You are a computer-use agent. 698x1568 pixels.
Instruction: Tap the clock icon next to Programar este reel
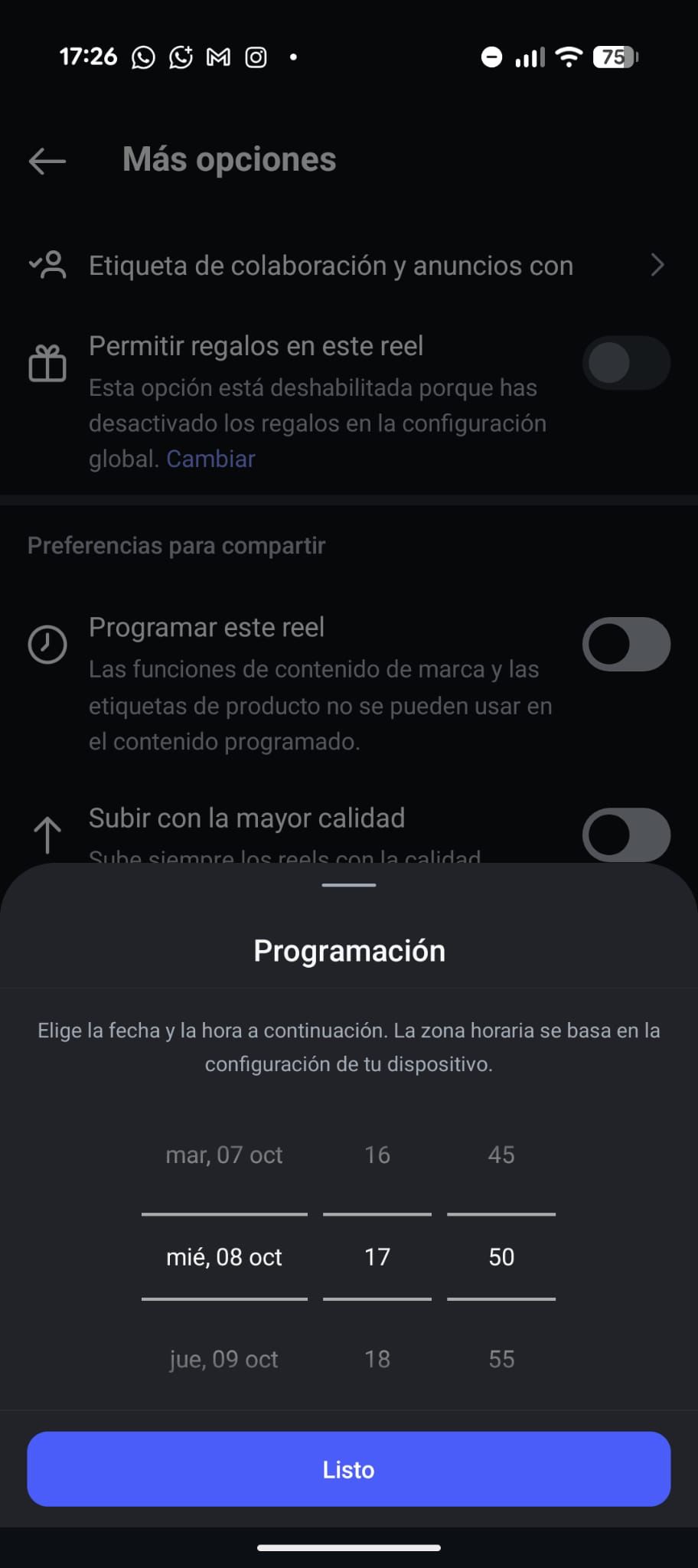pos(47,644)
